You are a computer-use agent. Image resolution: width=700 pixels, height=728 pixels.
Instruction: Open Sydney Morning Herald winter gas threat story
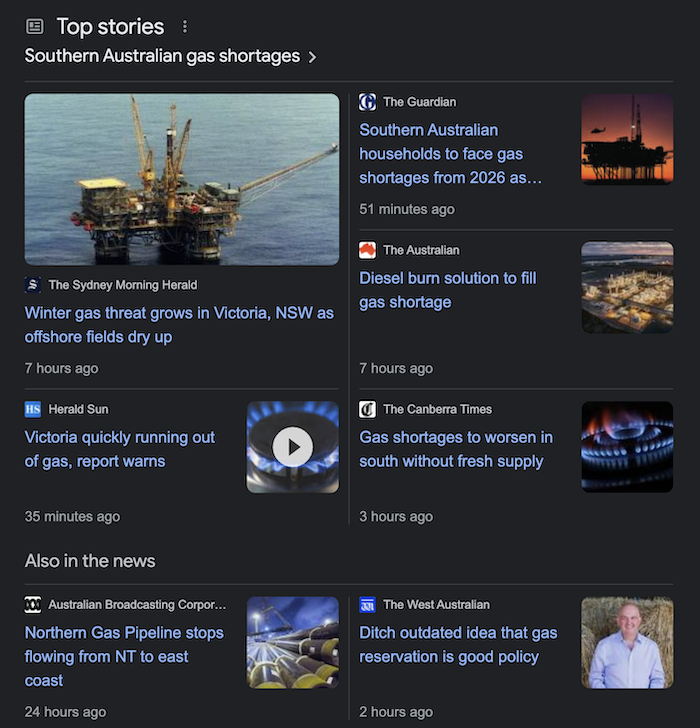(x=179, y=325)
